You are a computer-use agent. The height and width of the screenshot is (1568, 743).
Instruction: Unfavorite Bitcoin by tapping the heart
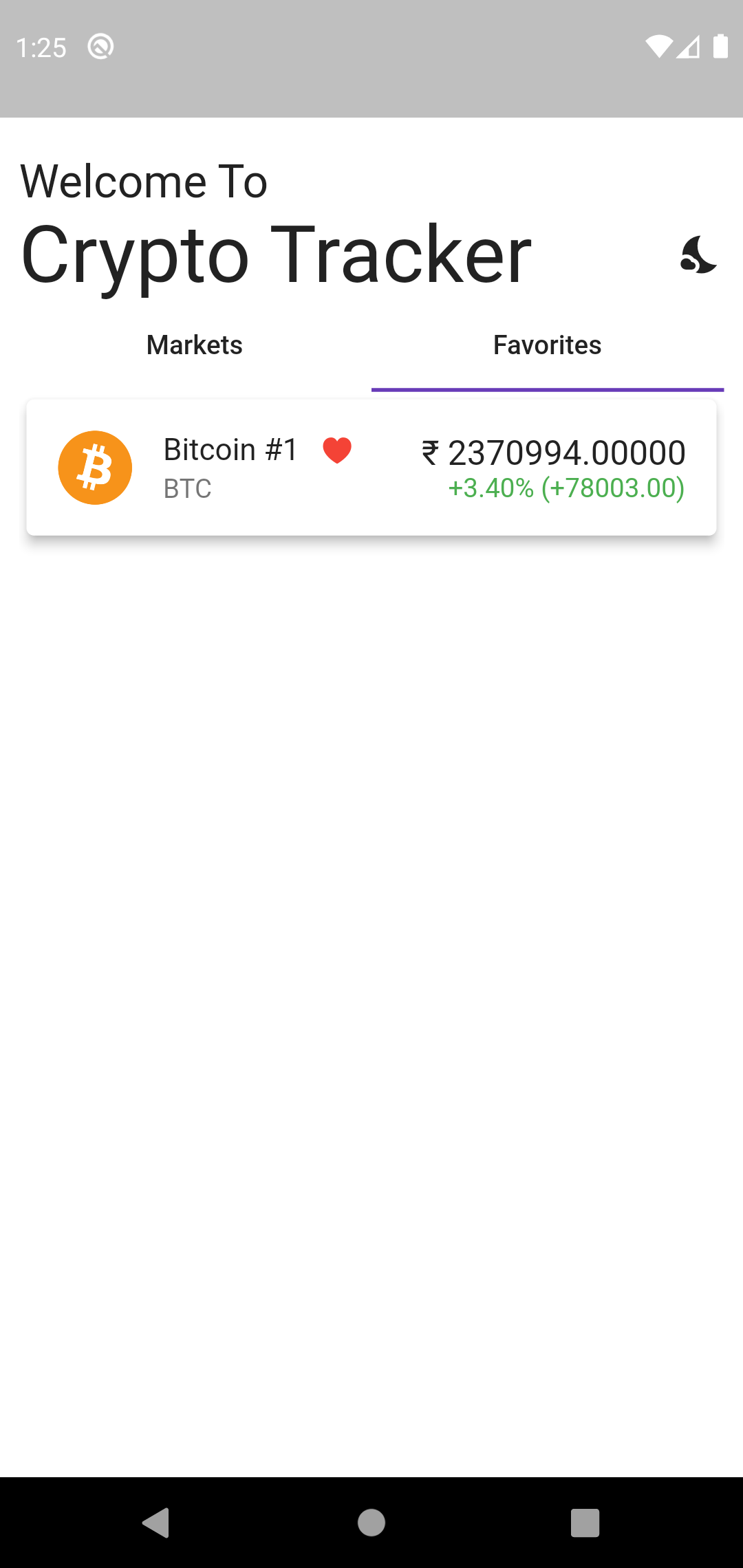click(338, 450)
